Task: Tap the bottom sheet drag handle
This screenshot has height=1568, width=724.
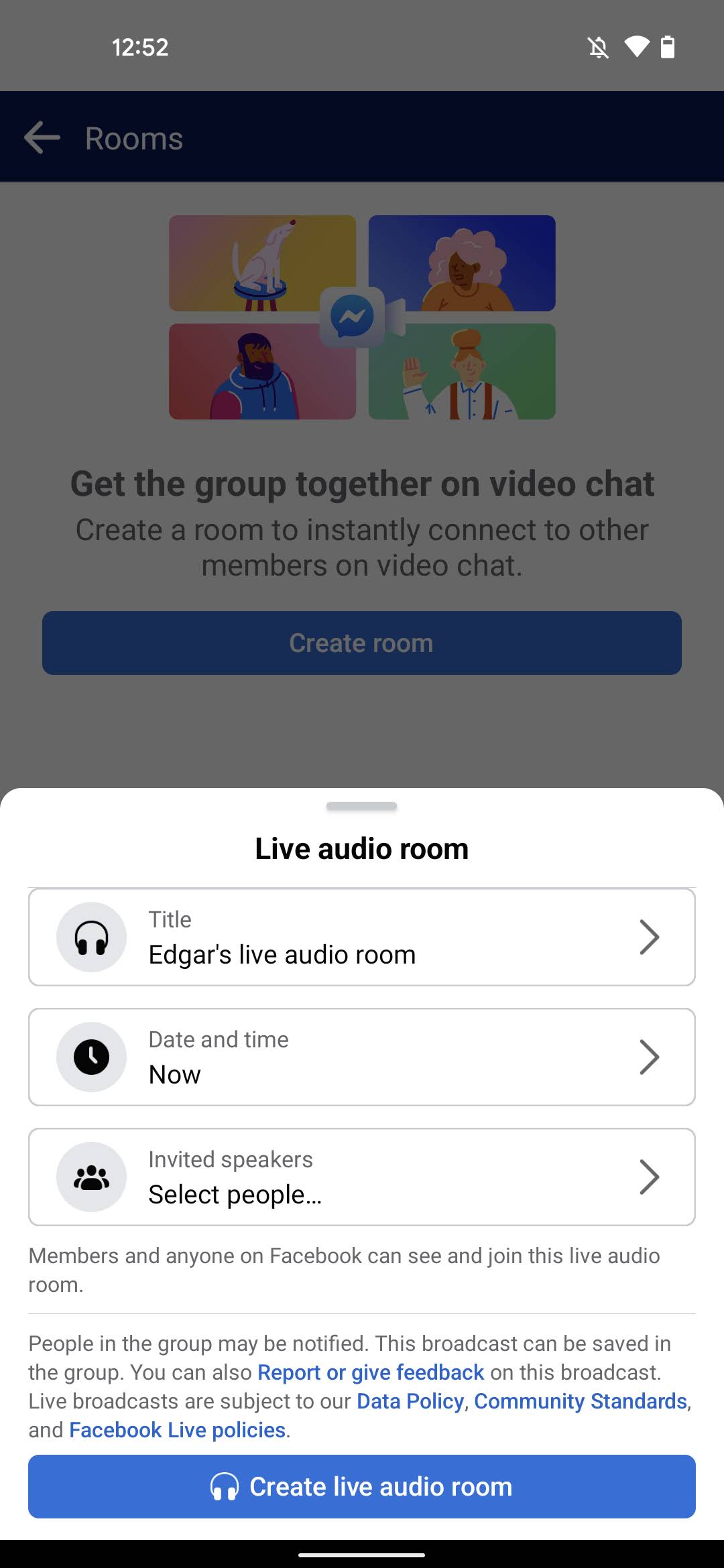Action: 361,806
